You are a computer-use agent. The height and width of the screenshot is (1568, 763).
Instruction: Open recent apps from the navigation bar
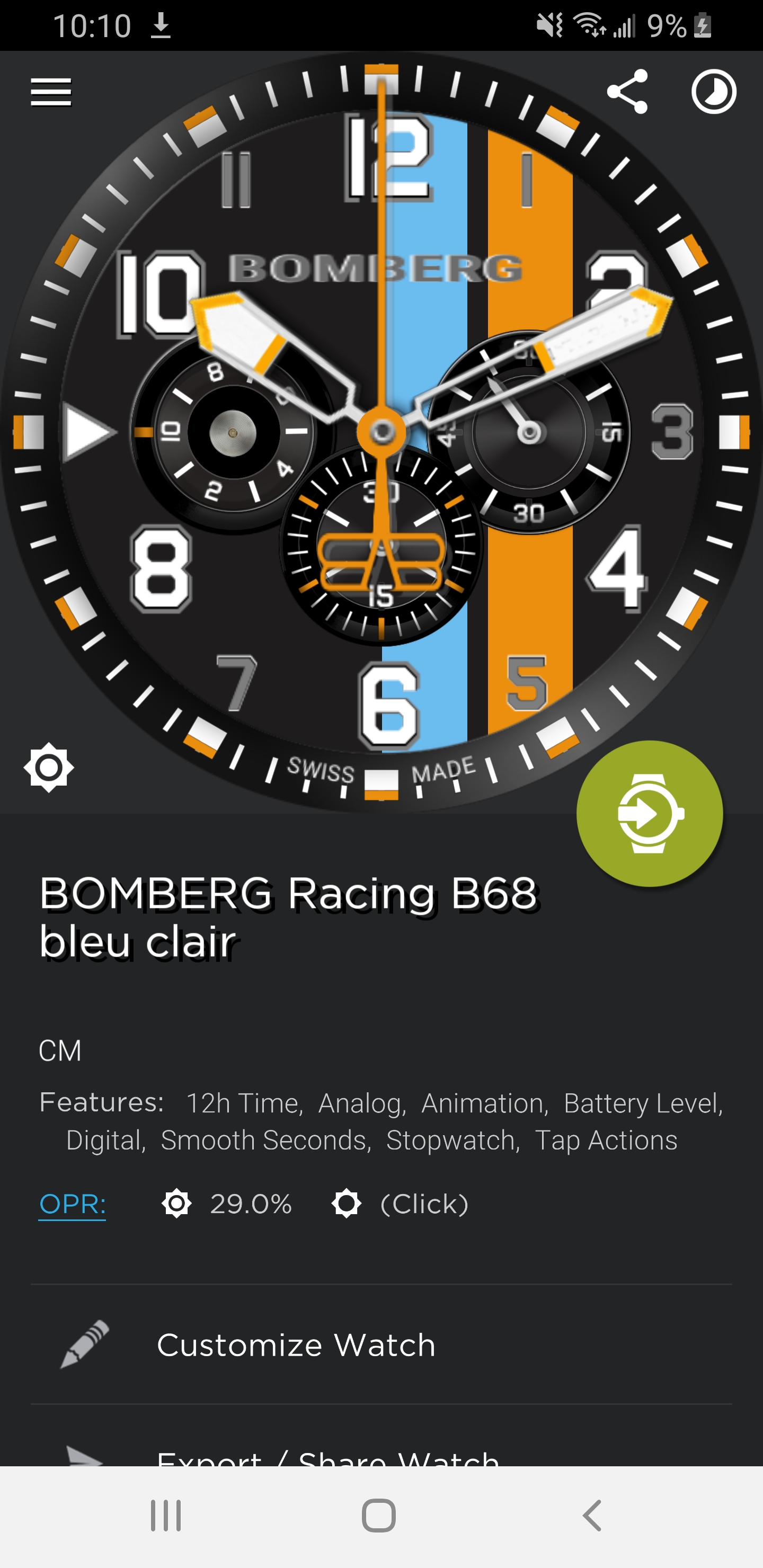(x=166, y=1516)
